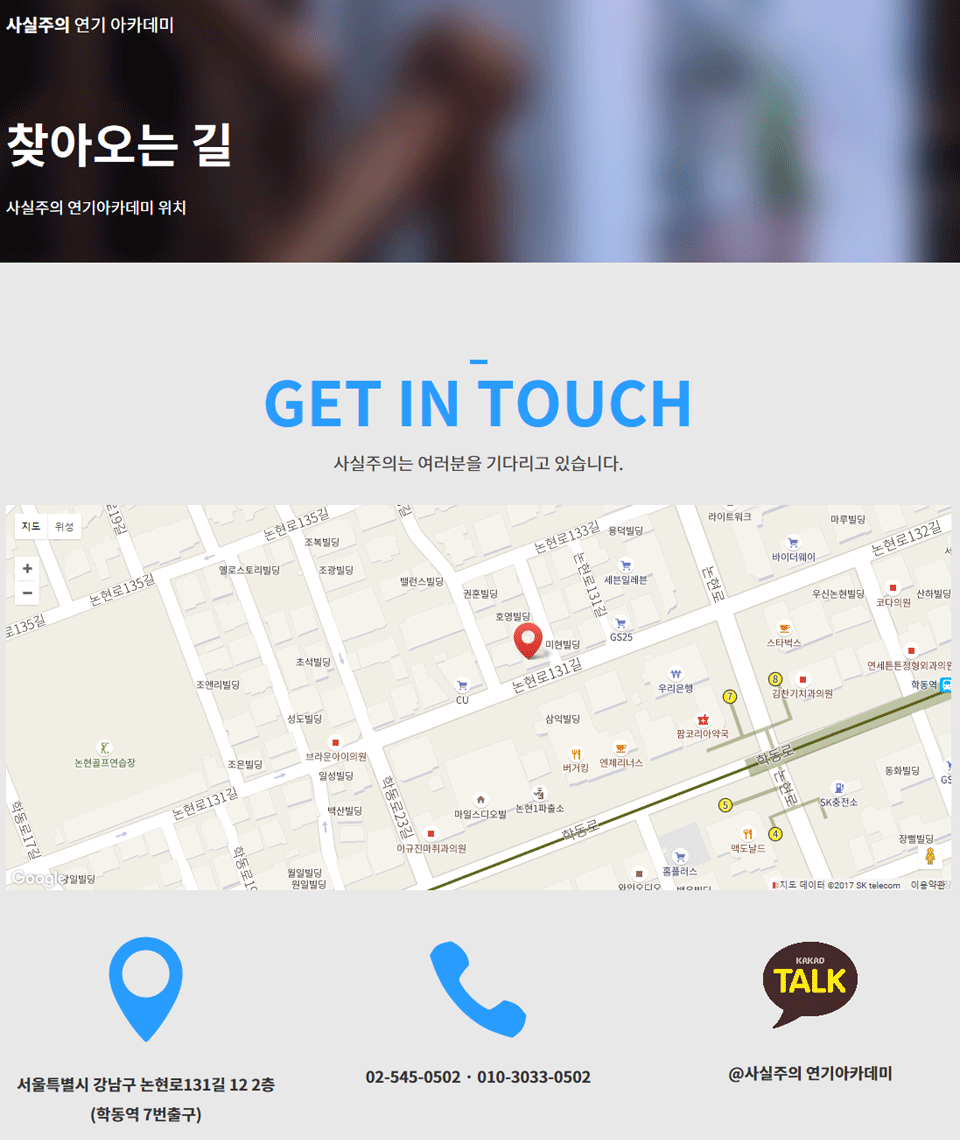
Task: Switch the map to 지도 view
Action: pyautogui.click(x=31, y=526)
